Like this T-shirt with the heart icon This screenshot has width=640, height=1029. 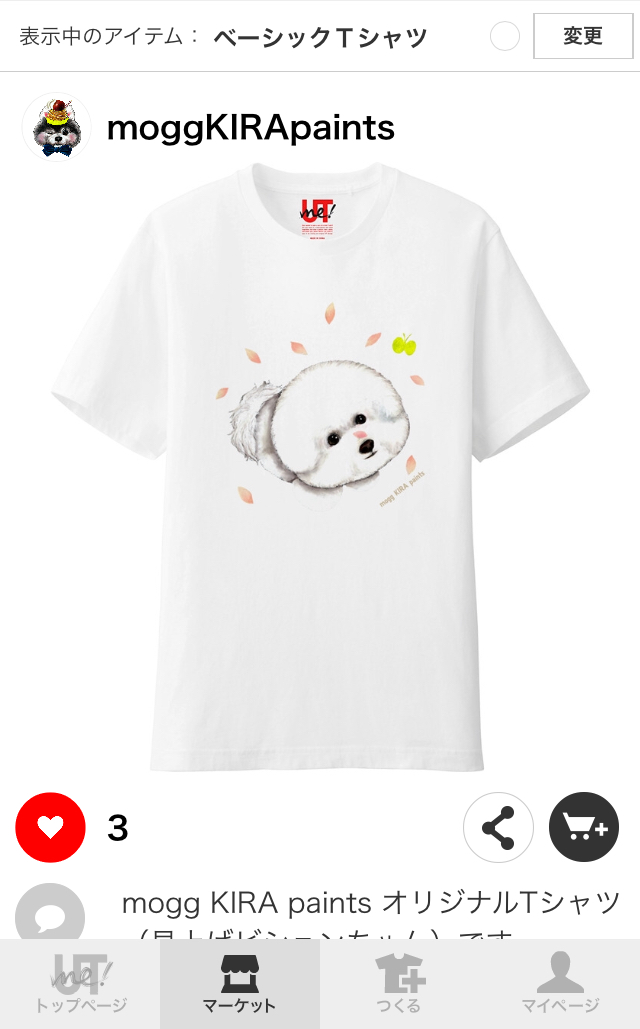pyautogui.click(x=50, y=827)
